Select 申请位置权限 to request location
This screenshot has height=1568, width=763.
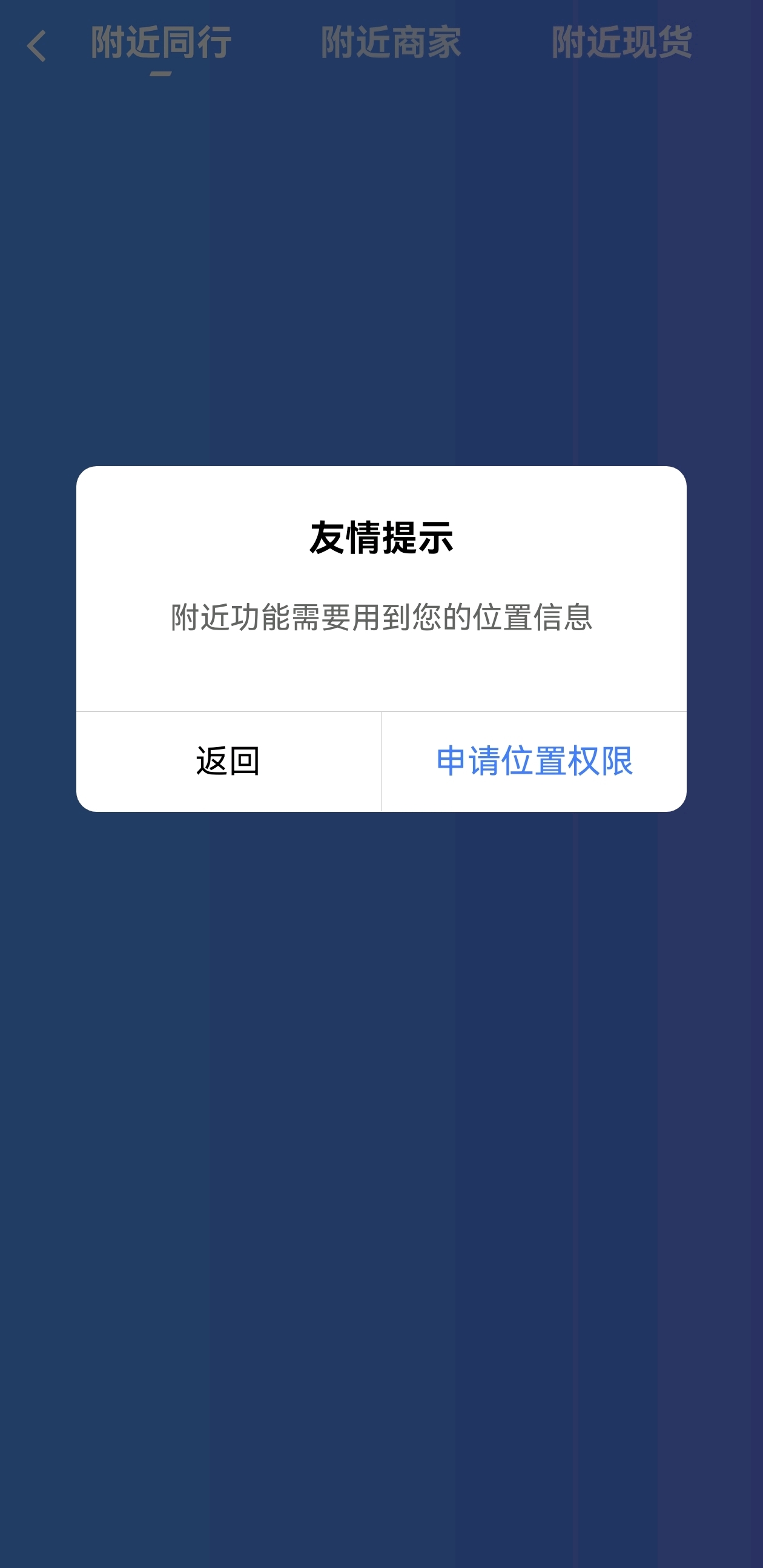(x=534, y=761)
